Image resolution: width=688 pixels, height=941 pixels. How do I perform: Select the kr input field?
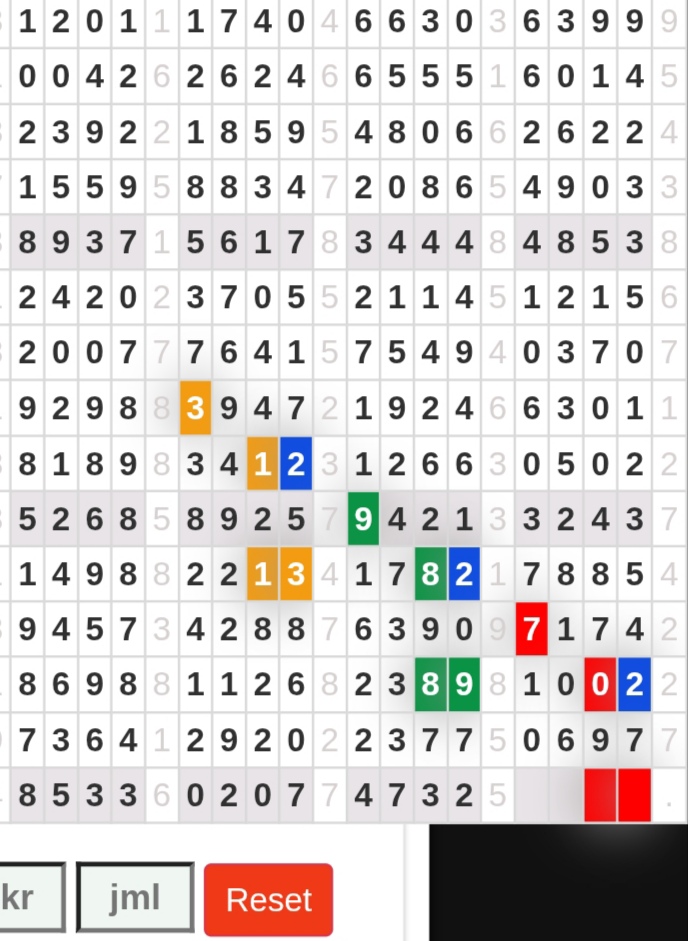(30, 897)
